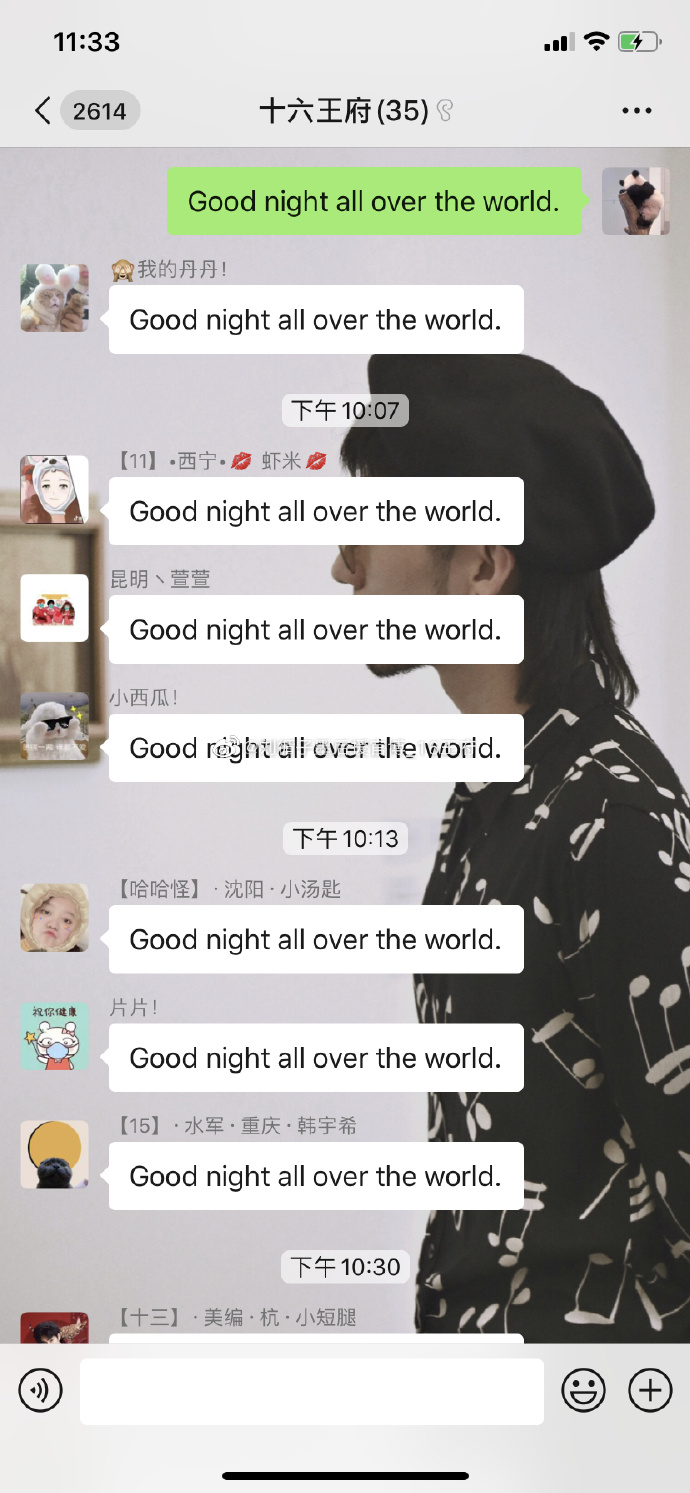View 片片's profile avatar
This screenshot has width=690, height=1493.
(x=55, y=1037)
